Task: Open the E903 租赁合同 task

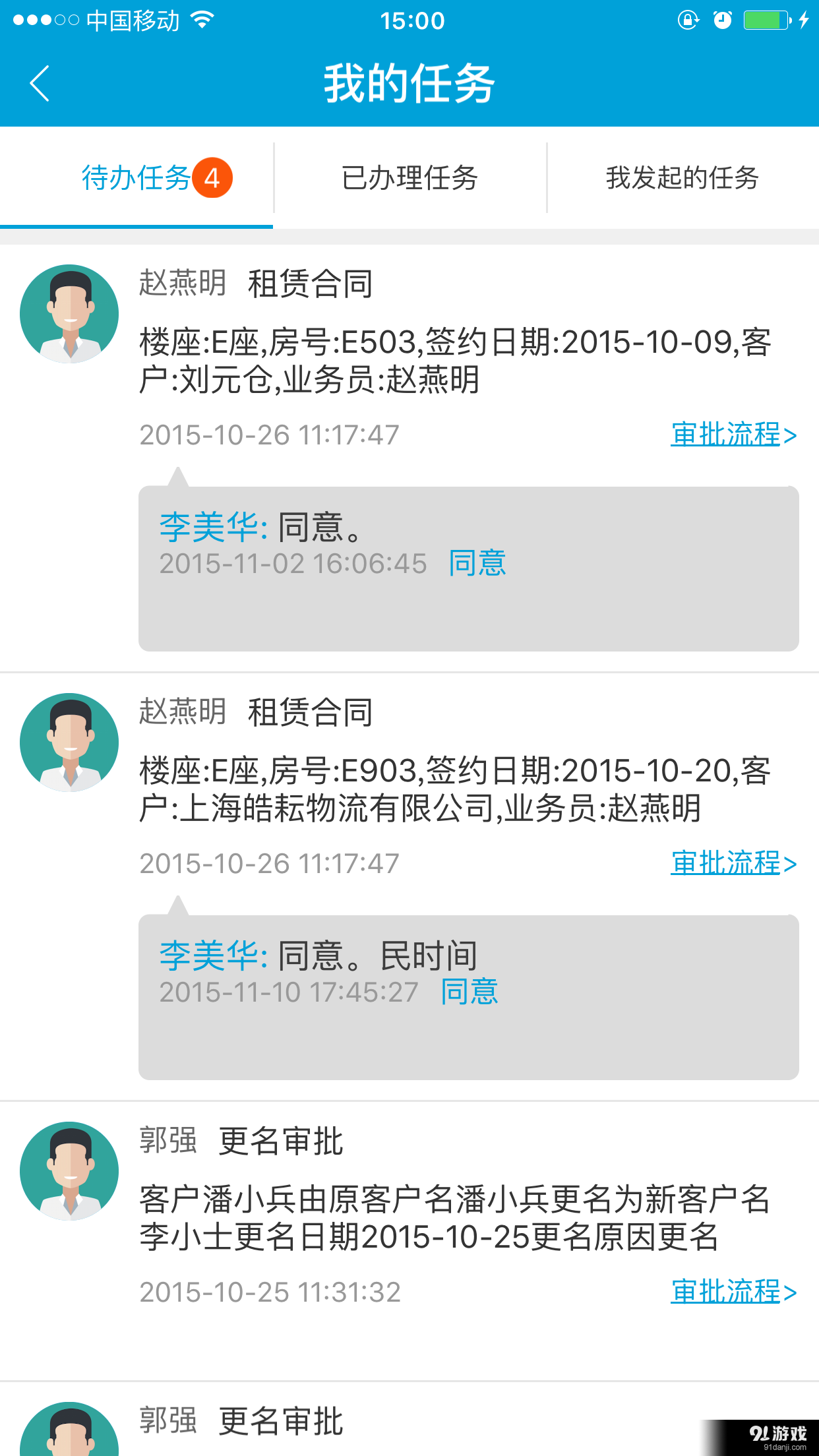Action: 455,789
